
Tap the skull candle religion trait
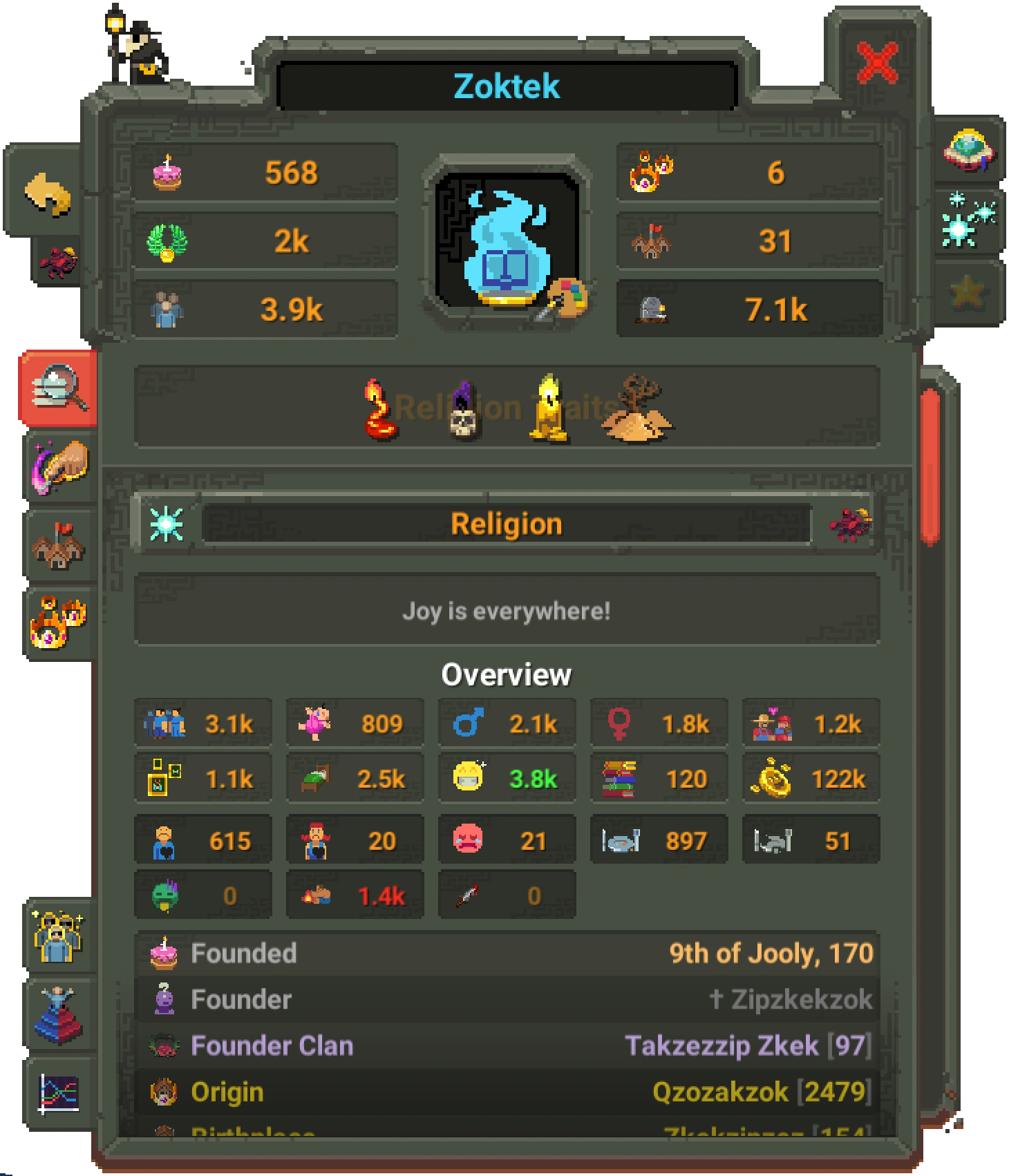coord(462,410)
